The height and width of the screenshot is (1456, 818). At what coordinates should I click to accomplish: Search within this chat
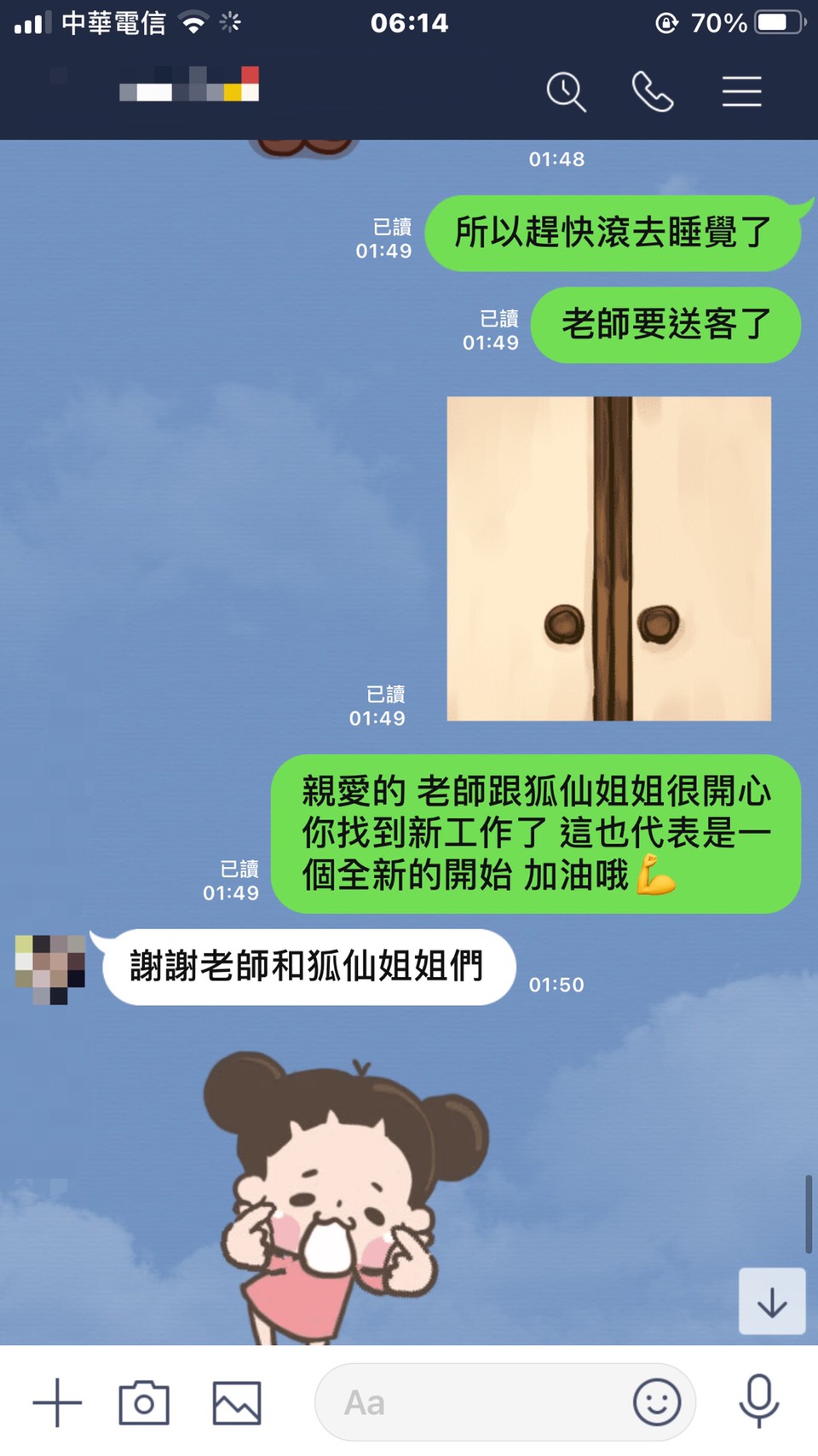click(566, 91)
